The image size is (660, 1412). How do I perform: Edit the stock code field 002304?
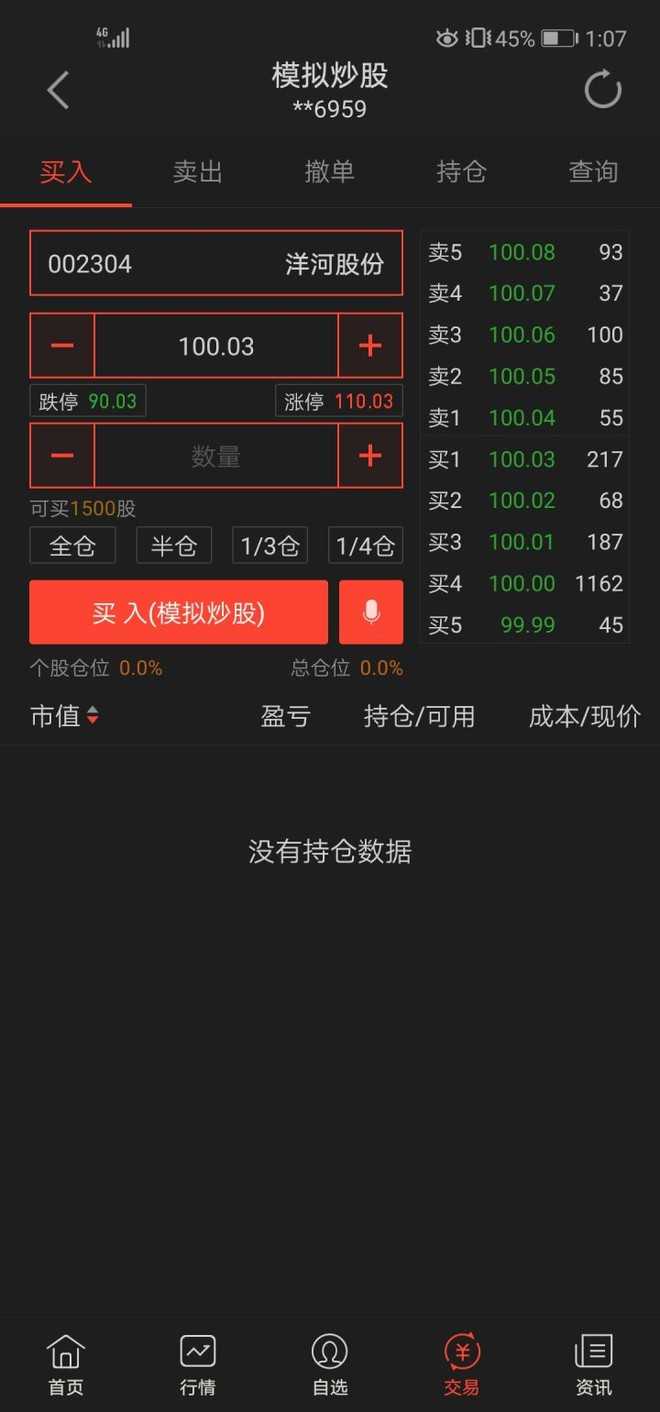pyautogui.click(x=216, y=263)
